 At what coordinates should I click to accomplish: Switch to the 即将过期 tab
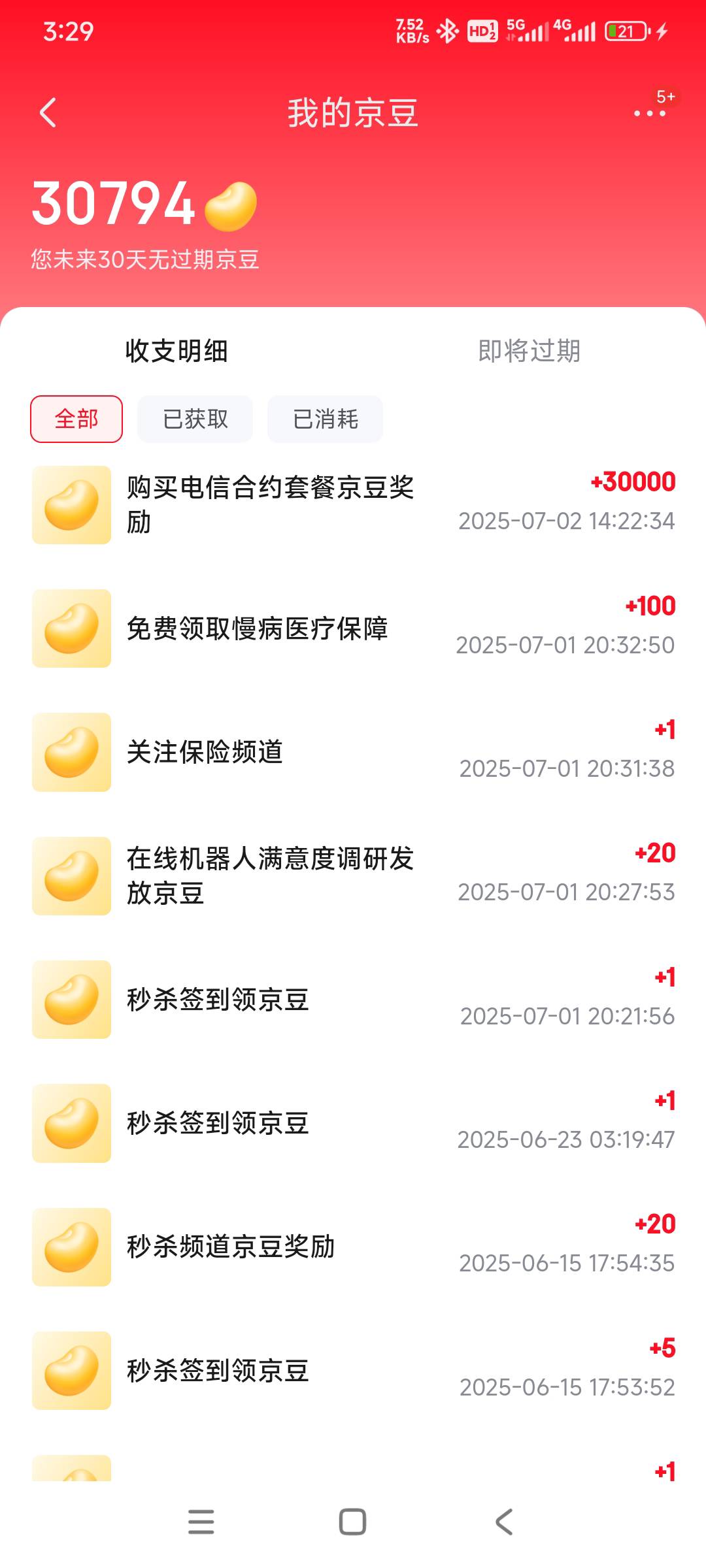tap(529, 351)
